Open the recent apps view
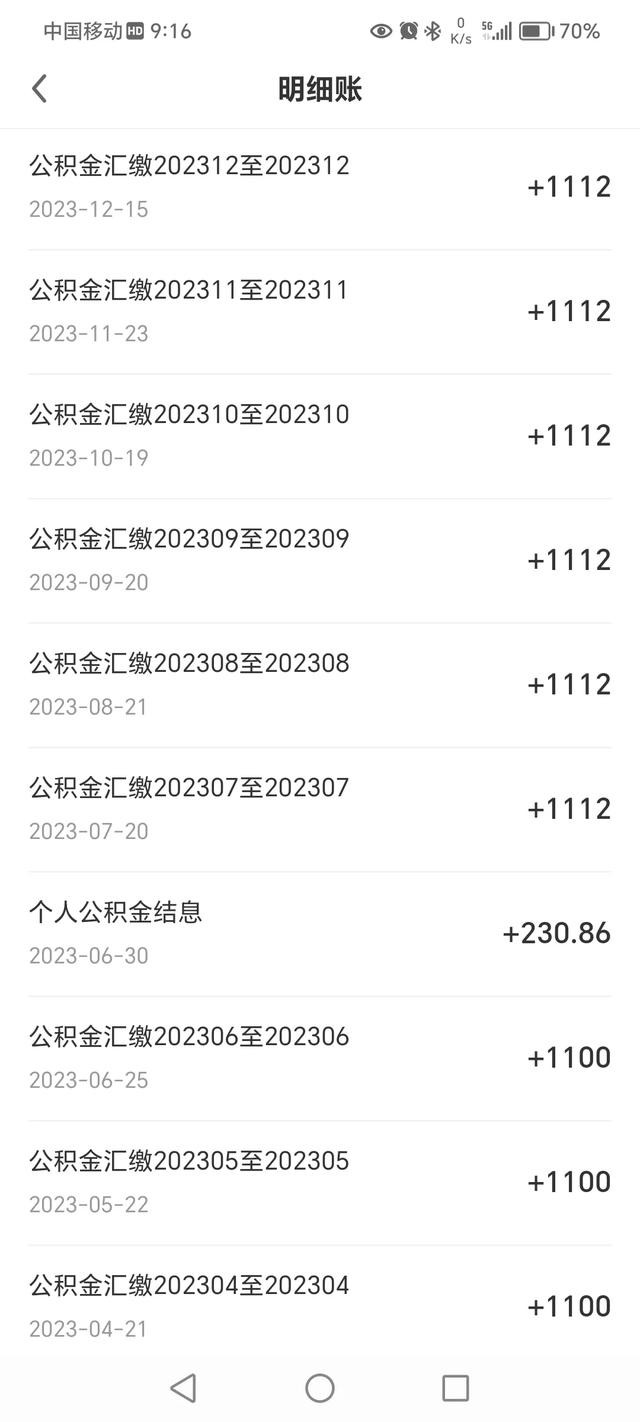640x1422 pixels. [x=456, y=1387]
